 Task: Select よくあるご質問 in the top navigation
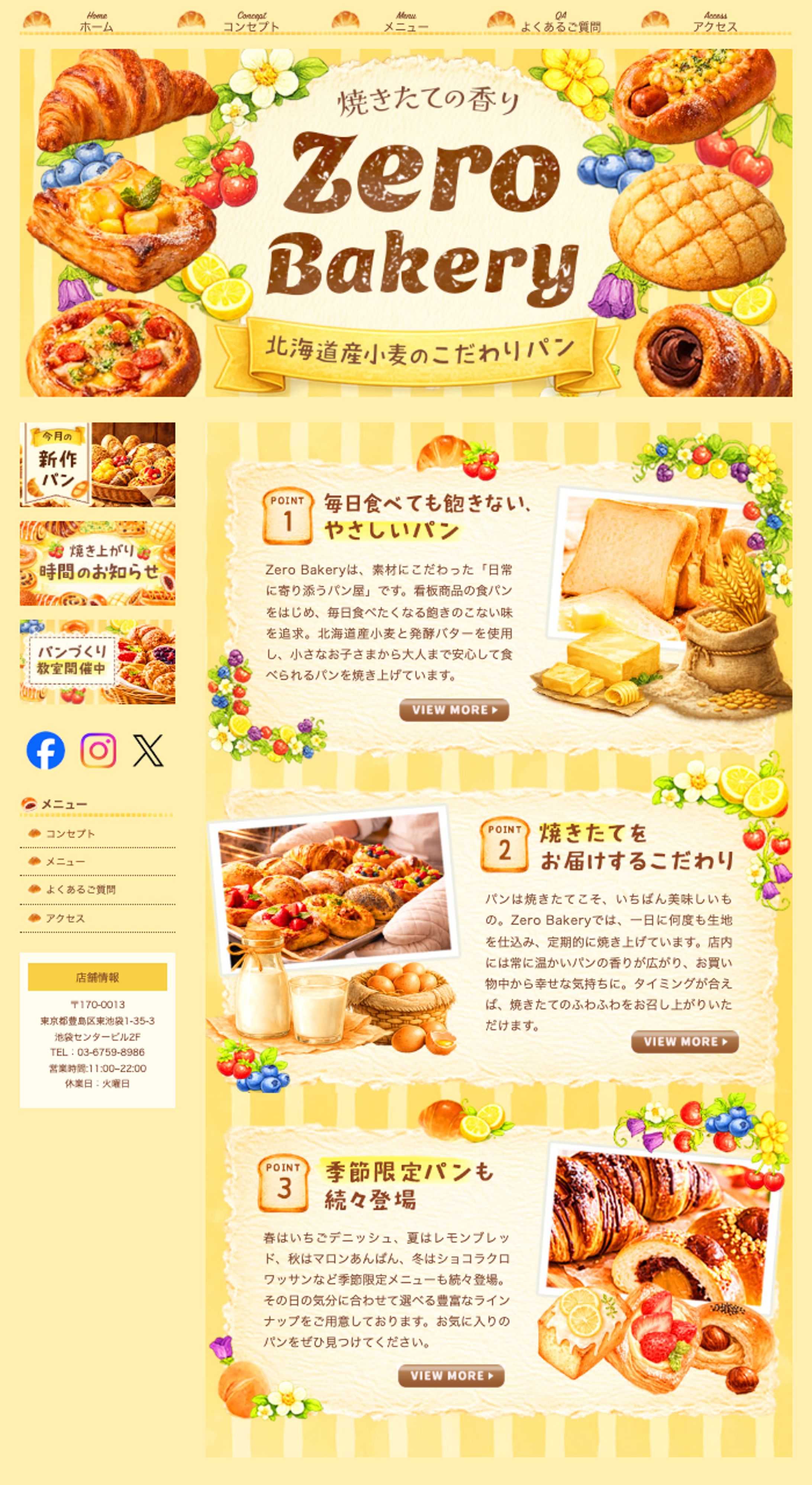click(x=560, y=23)
